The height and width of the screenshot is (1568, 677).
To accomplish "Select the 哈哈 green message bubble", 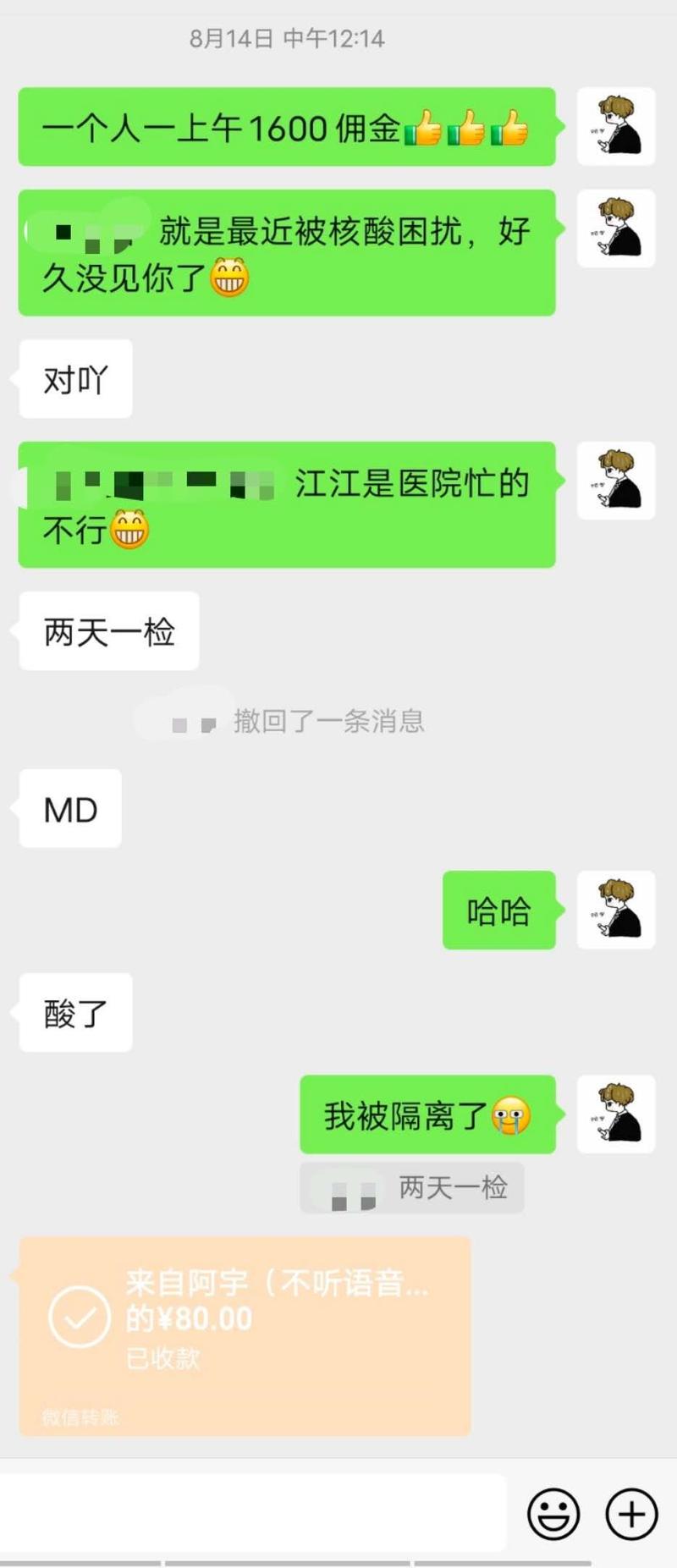I will tap(498, 911).
